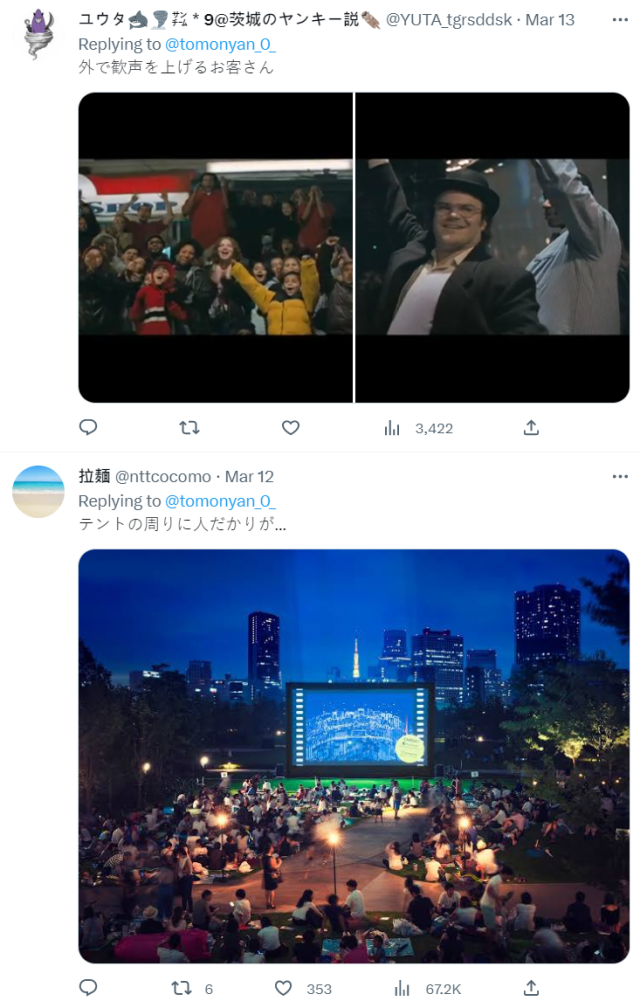This screenshot has height=1008, width=640.
Task: View analytics showing 67.2K views
Action: [428, 988]
